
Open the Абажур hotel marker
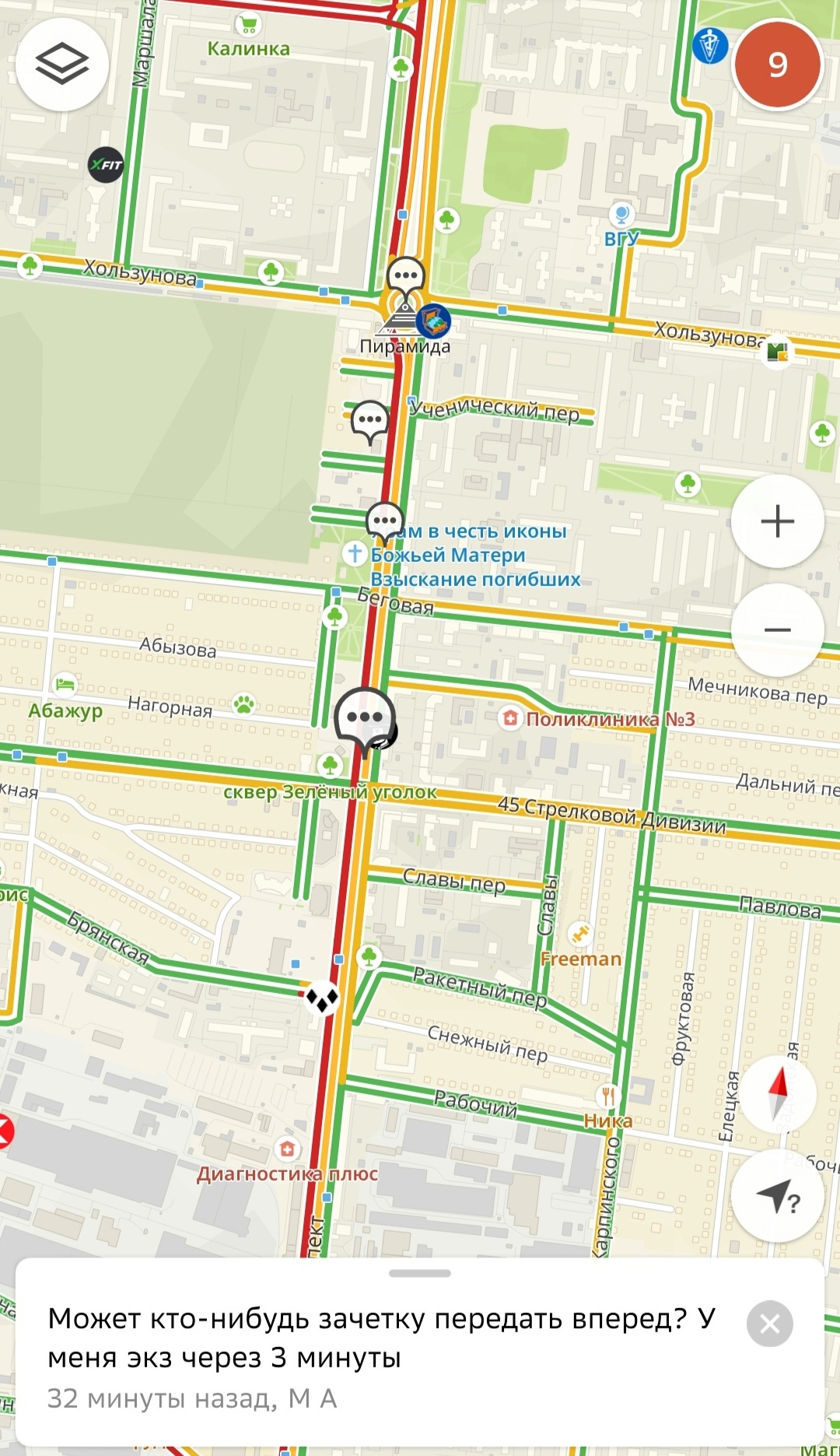65,684
